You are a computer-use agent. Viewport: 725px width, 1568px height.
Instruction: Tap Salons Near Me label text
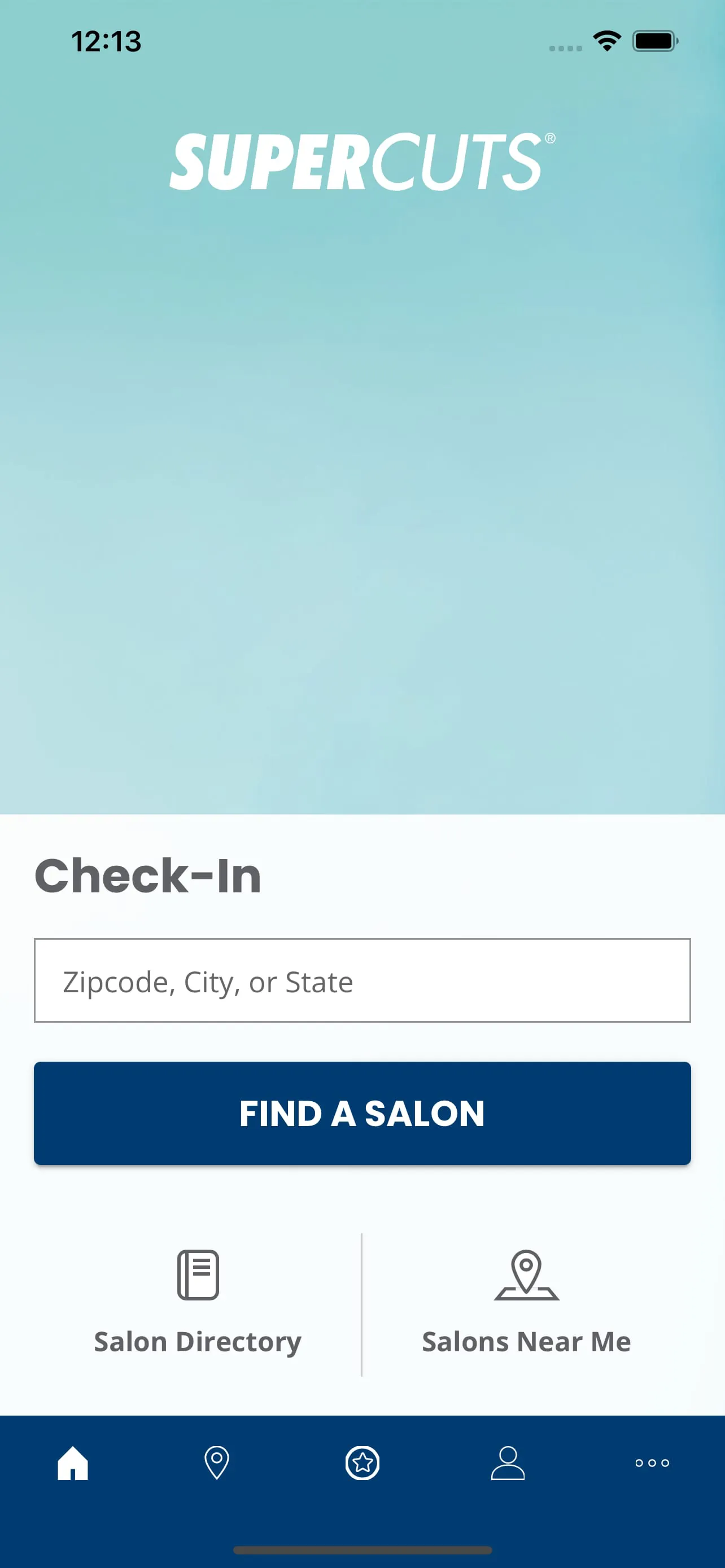(x=526, y=1341)
